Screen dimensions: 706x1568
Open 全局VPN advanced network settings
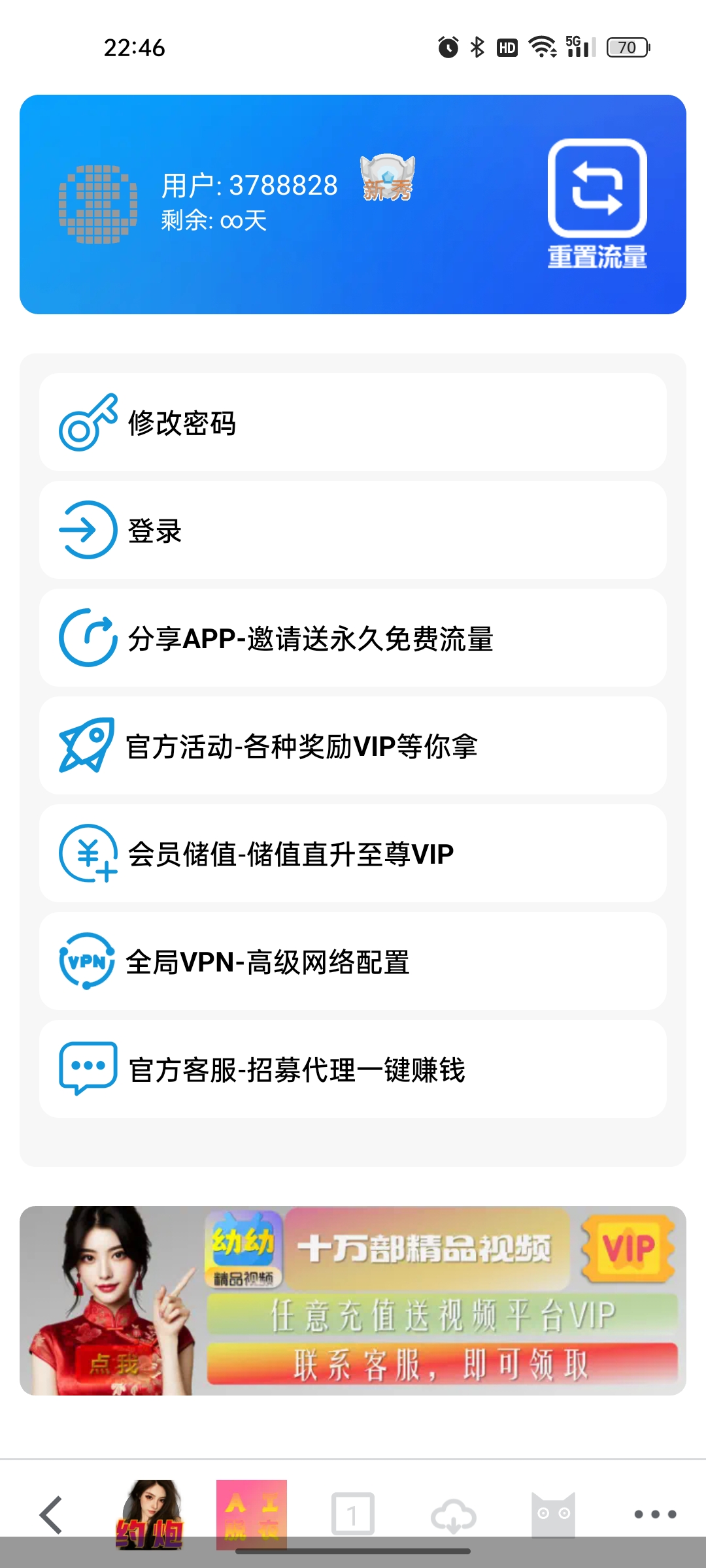coord(353,962)
